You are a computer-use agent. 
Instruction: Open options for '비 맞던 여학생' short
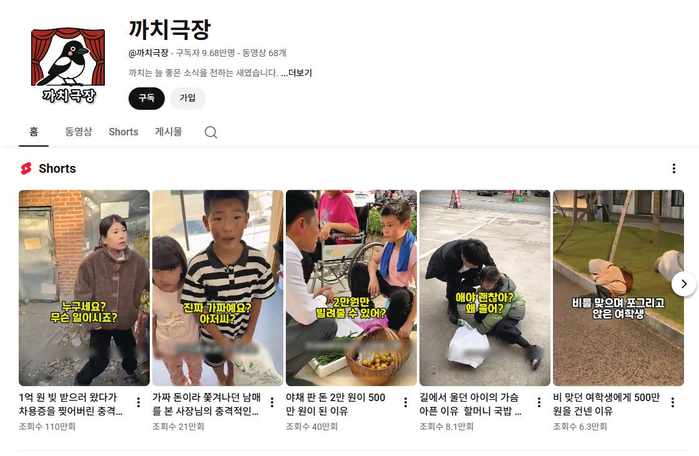point(673,402)
